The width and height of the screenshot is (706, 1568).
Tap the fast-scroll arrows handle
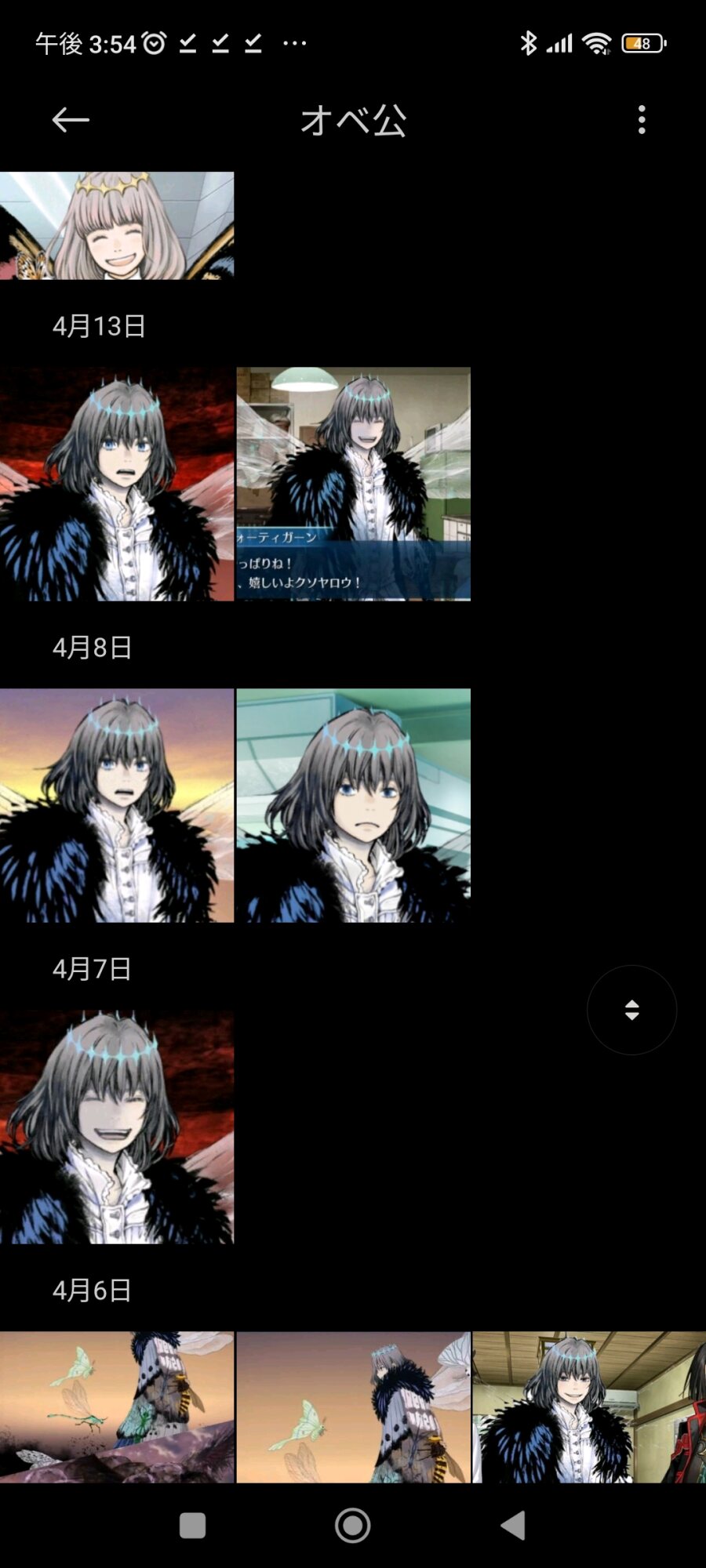[631, 1010]
